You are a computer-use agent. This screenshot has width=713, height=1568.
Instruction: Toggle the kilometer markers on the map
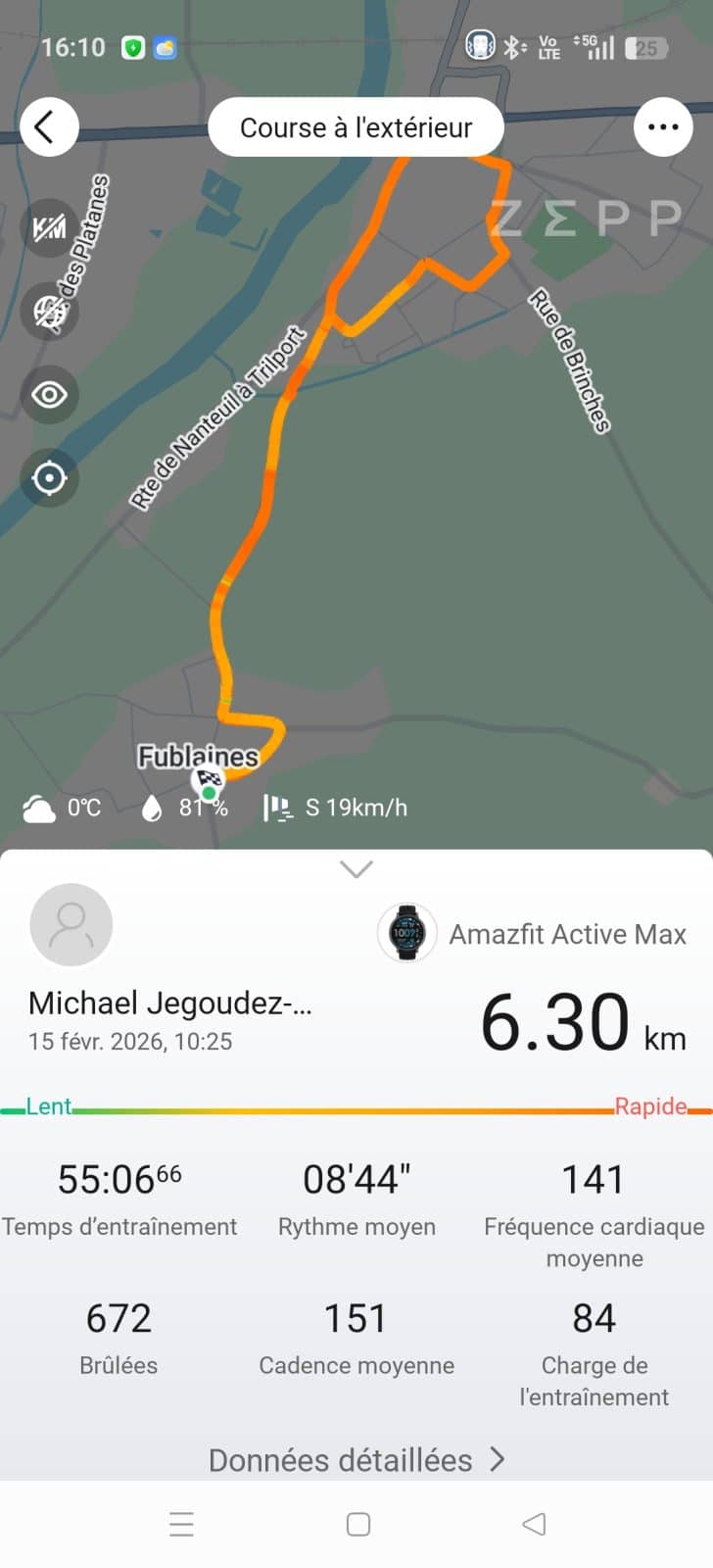pyautogui.click(x=49, y=228)
